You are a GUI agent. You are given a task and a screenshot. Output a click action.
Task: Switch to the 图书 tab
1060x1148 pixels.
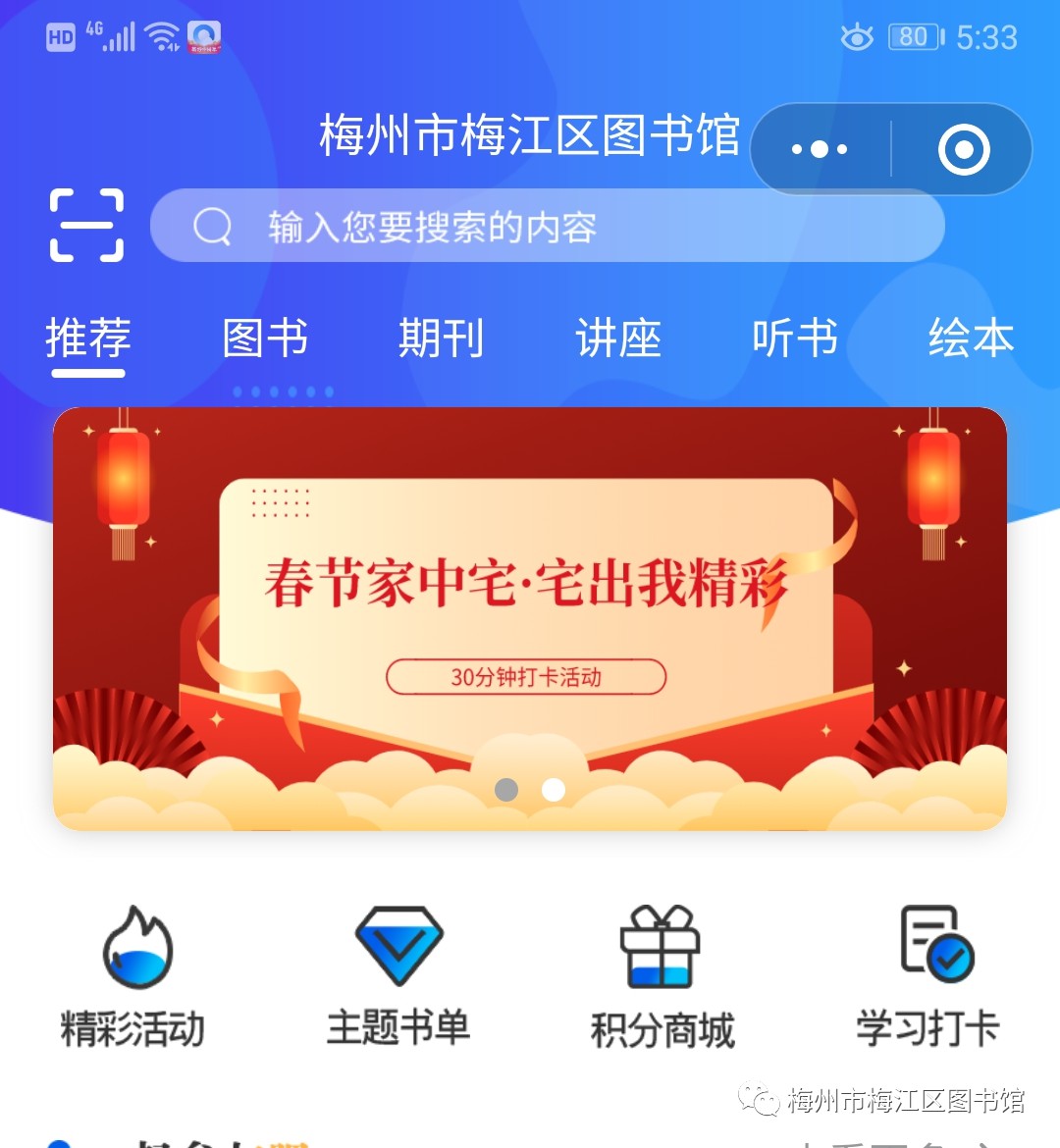coord(265,339)
